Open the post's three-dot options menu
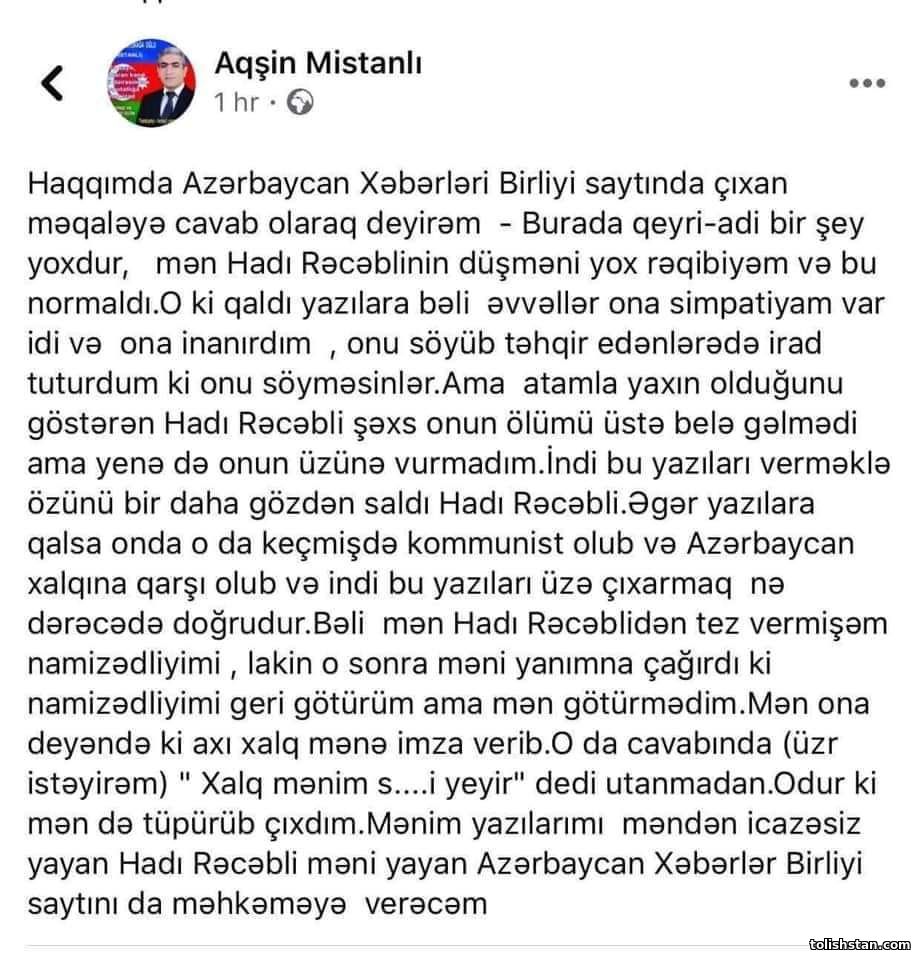921x960 pixels. (x=866, y=83)
